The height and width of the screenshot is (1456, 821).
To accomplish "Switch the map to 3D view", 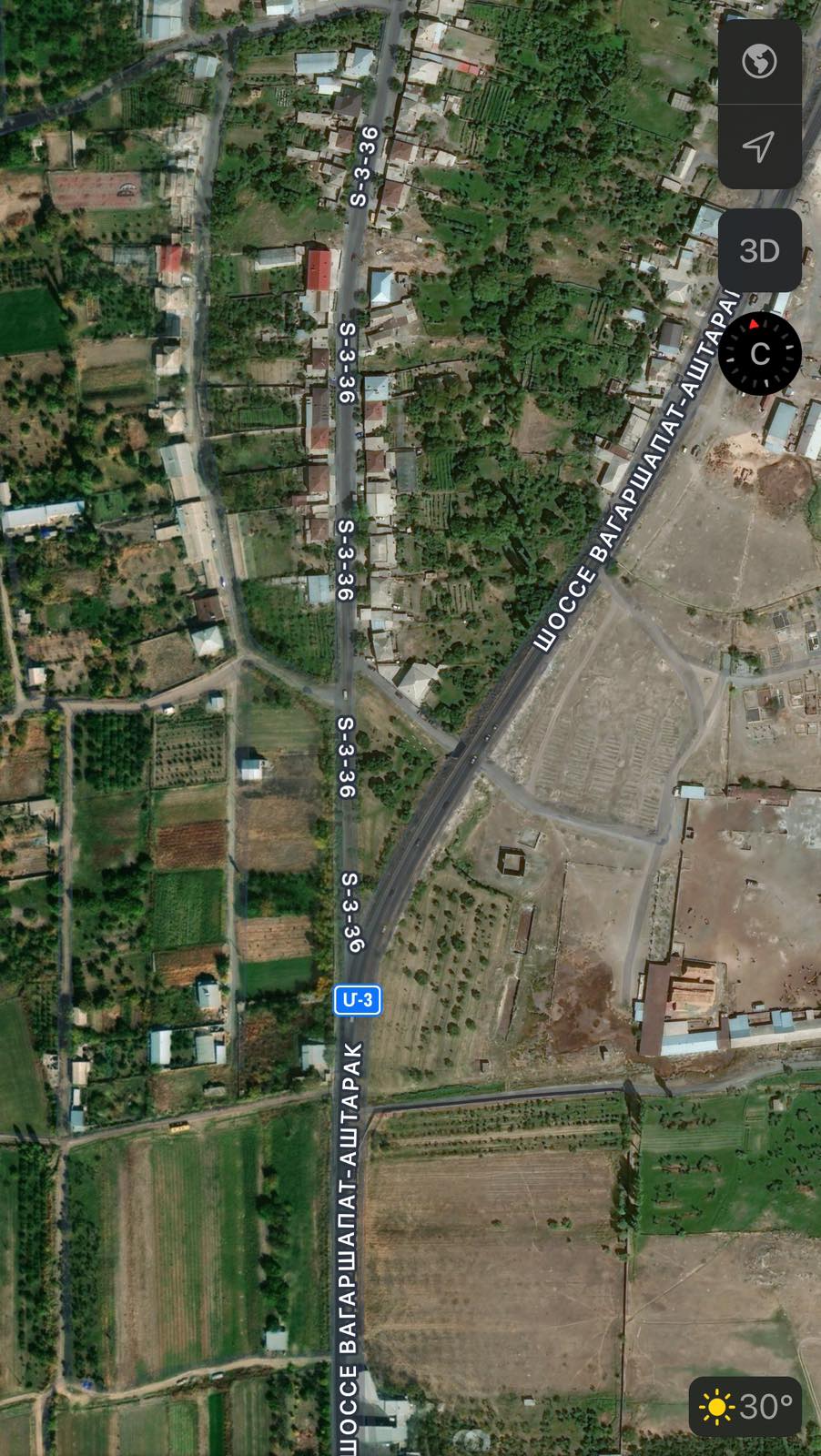I will coord(759,250).
